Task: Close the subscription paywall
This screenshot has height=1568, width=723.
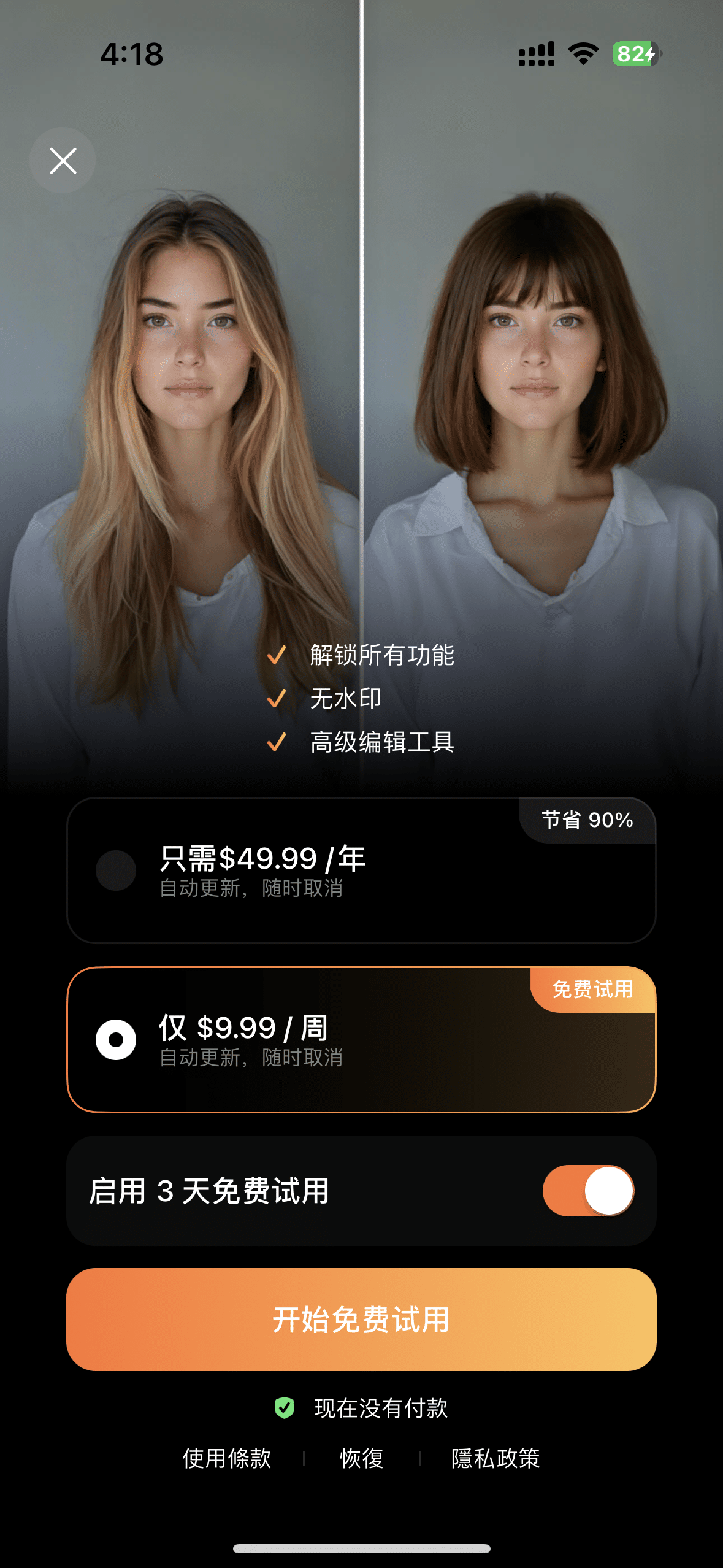Action: [x=63, y=161]
